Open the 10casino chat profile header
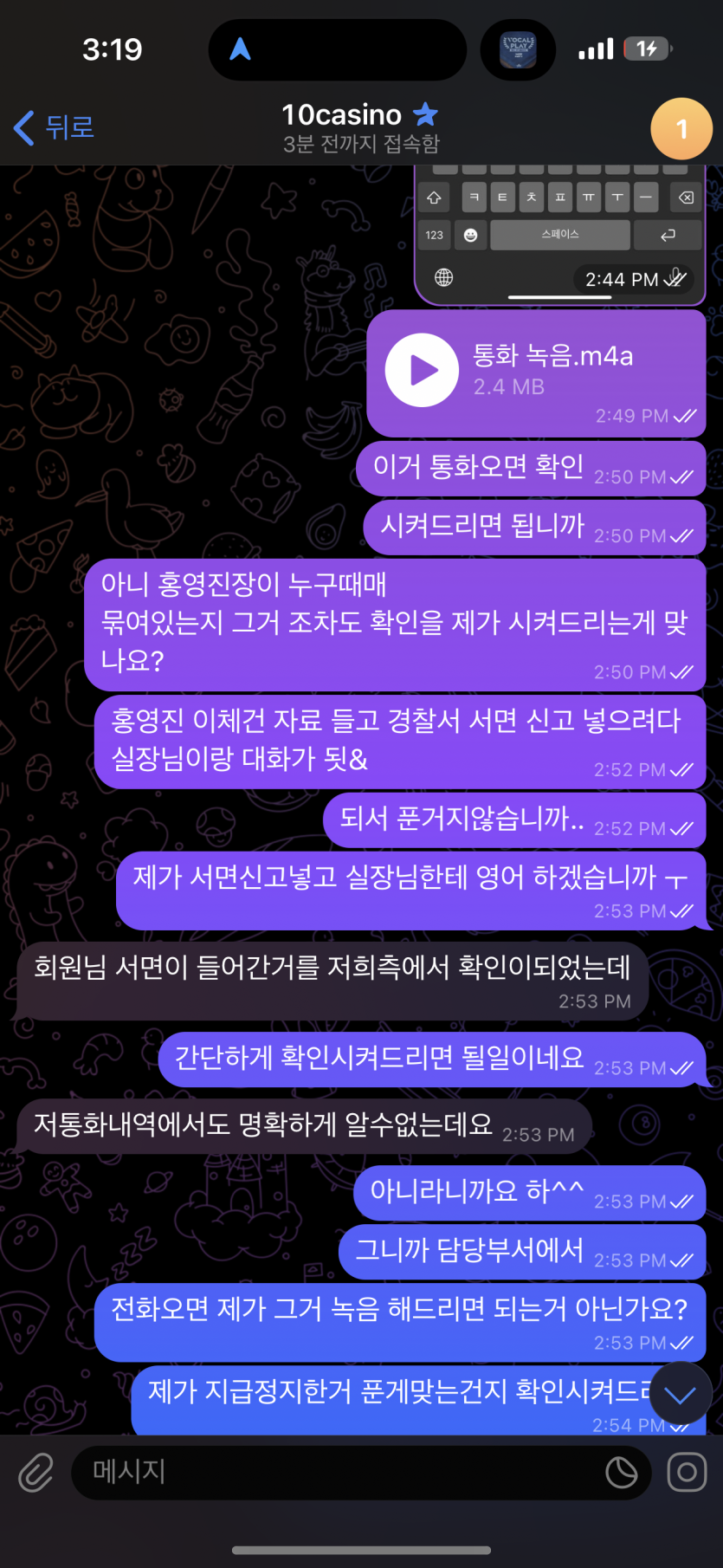 pyautogui.click(x=360, y=127)
